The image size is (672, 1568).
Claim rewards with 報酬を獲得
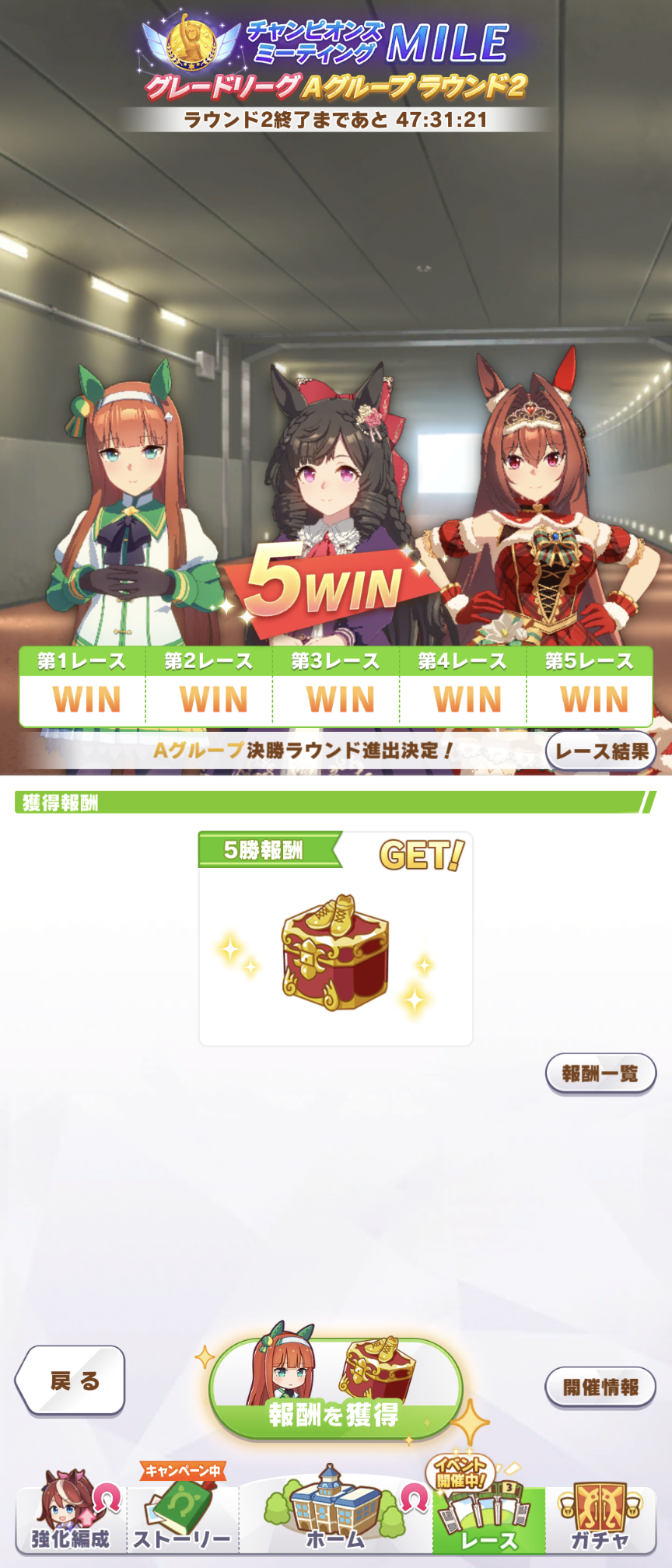[336, 1390]
